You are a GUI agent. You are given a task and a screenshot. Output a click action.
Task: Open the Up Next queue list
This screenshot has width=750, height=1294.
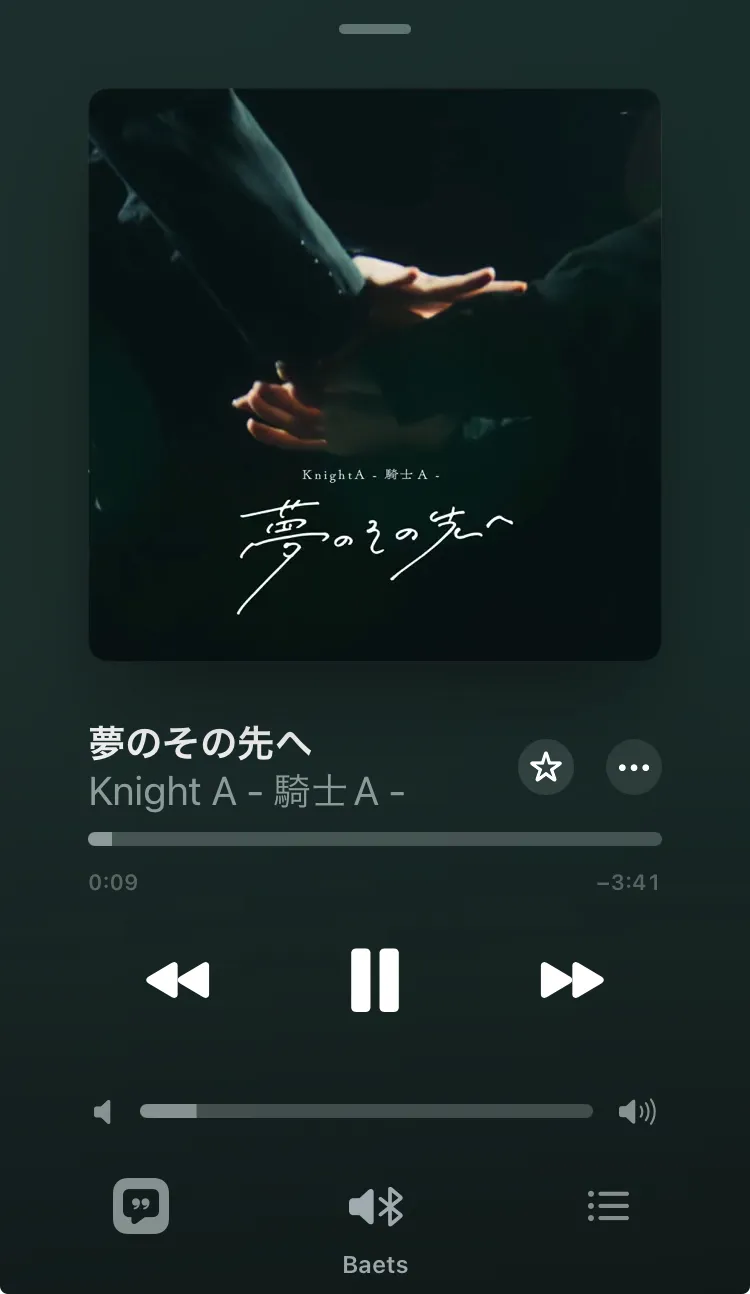coord(608,1206)
